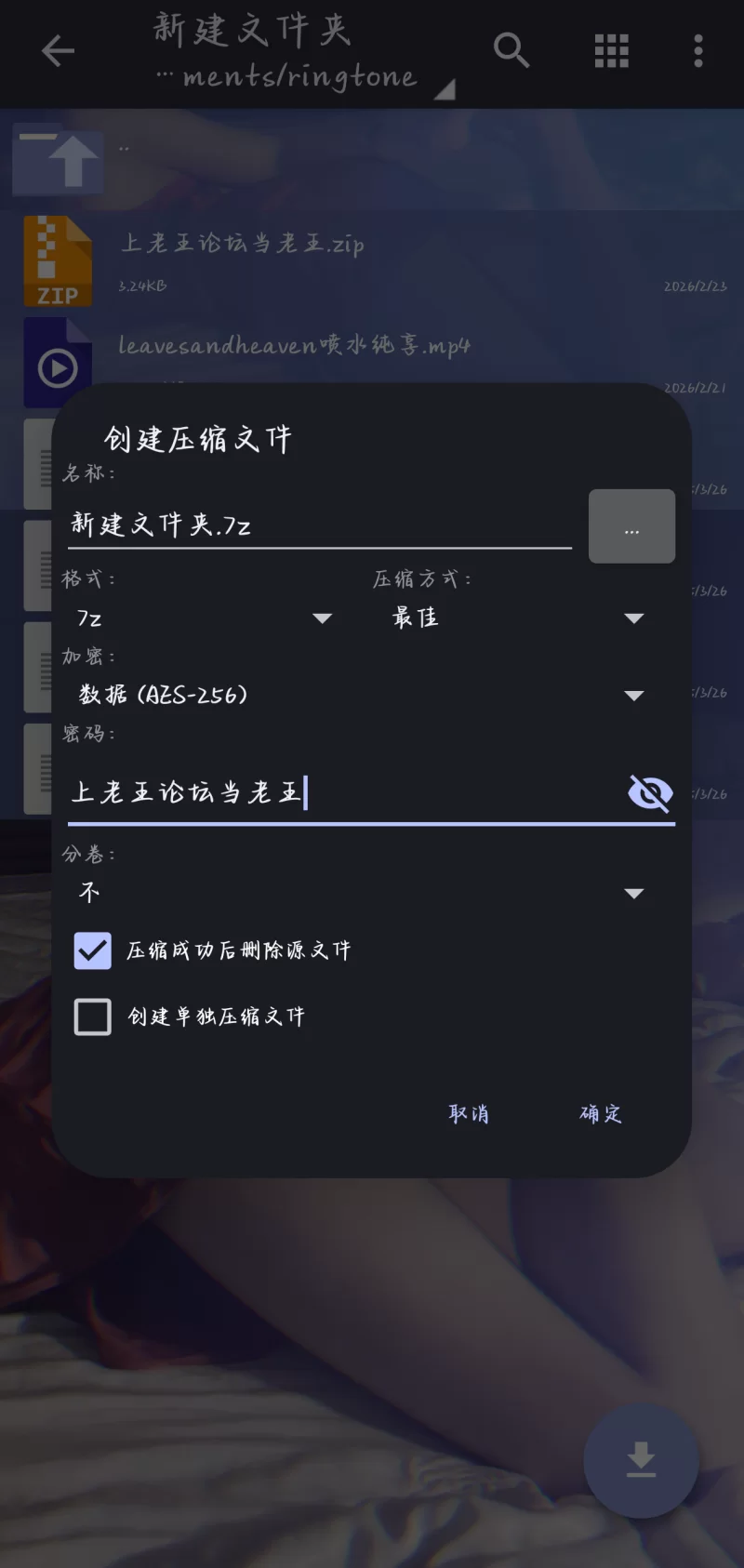744x1568 pixels.
Task: Expand the 加密 dropdown 数据 (AES-256)
Action: (361, 696)
